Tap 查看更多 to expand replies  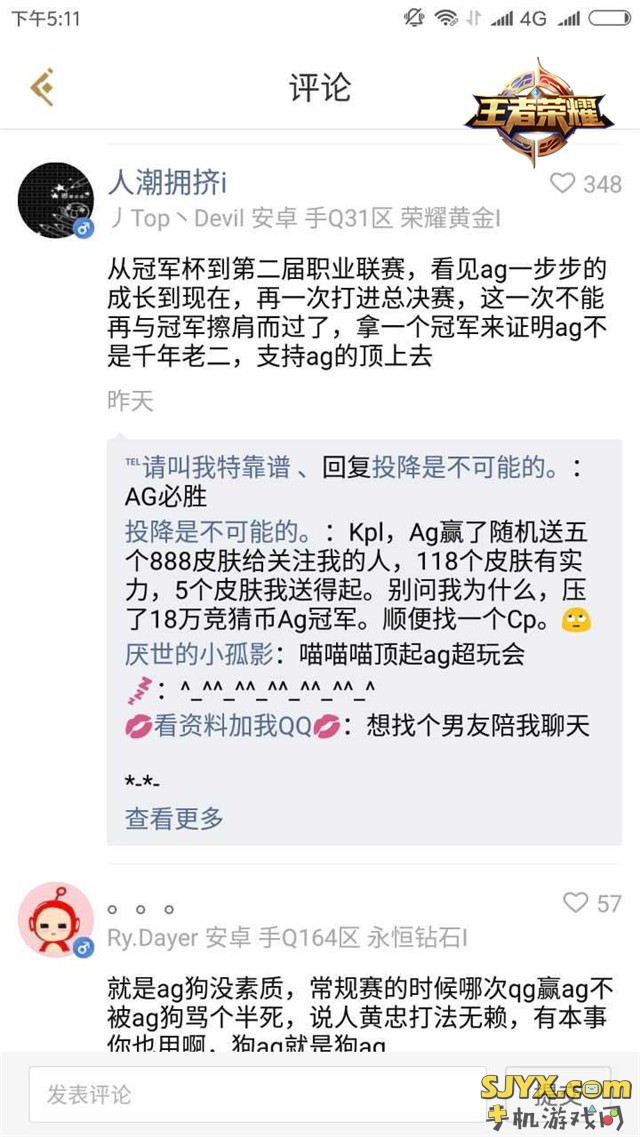(174, 818)
